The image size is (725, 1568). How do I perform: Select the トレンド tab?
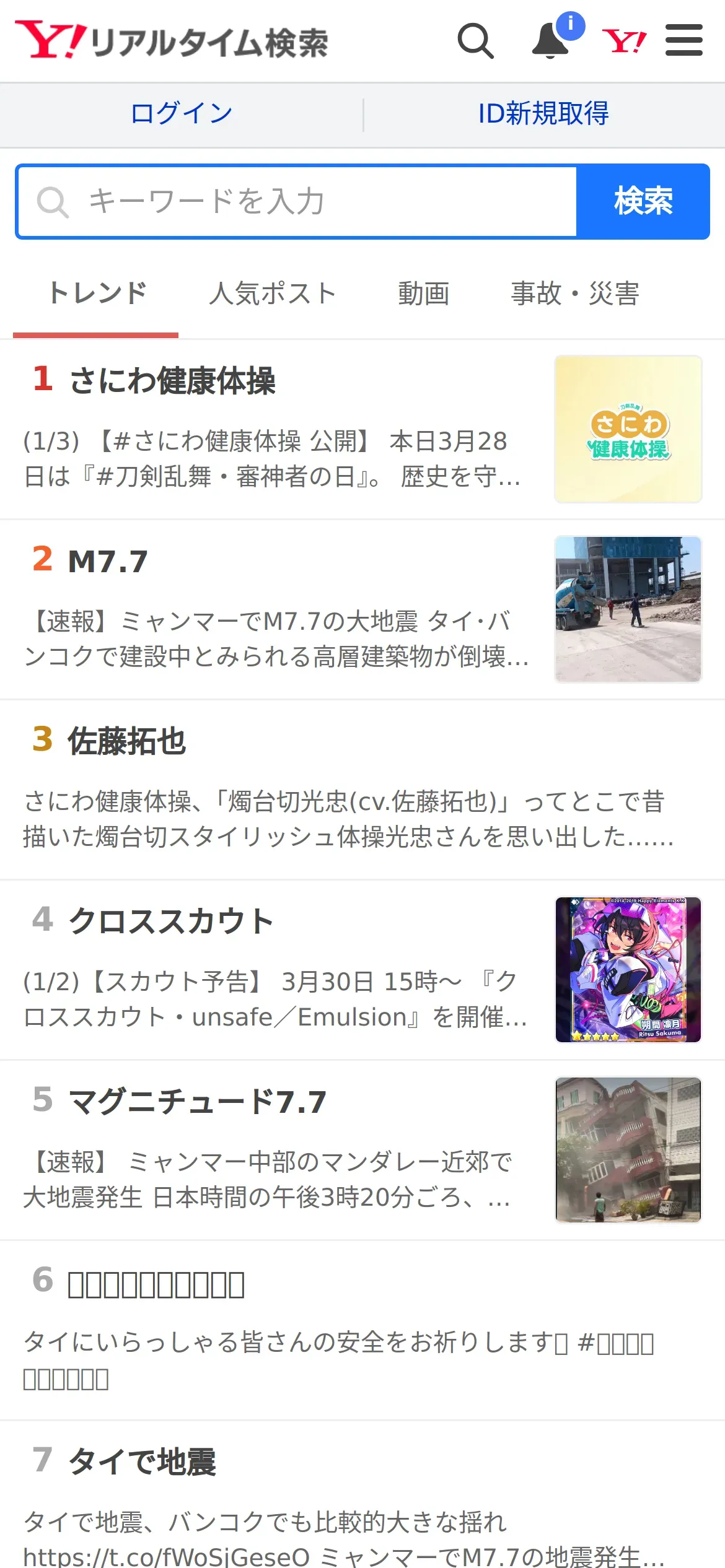97,294
